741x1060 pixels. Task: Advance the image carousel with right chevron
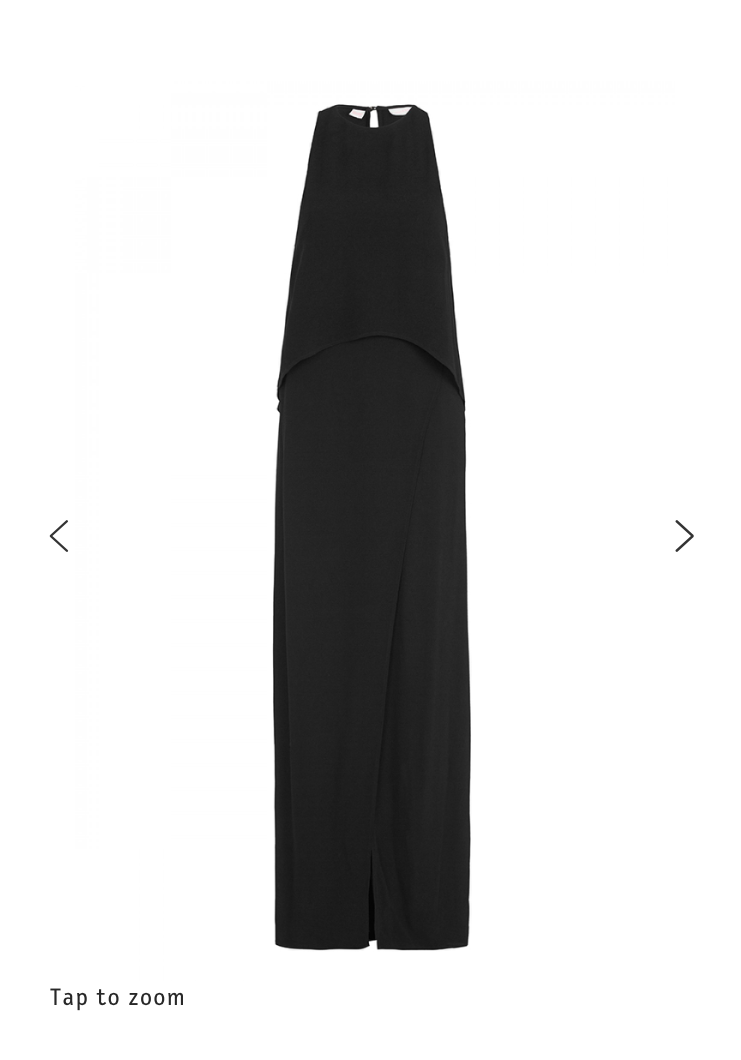[x=684, y=536]
